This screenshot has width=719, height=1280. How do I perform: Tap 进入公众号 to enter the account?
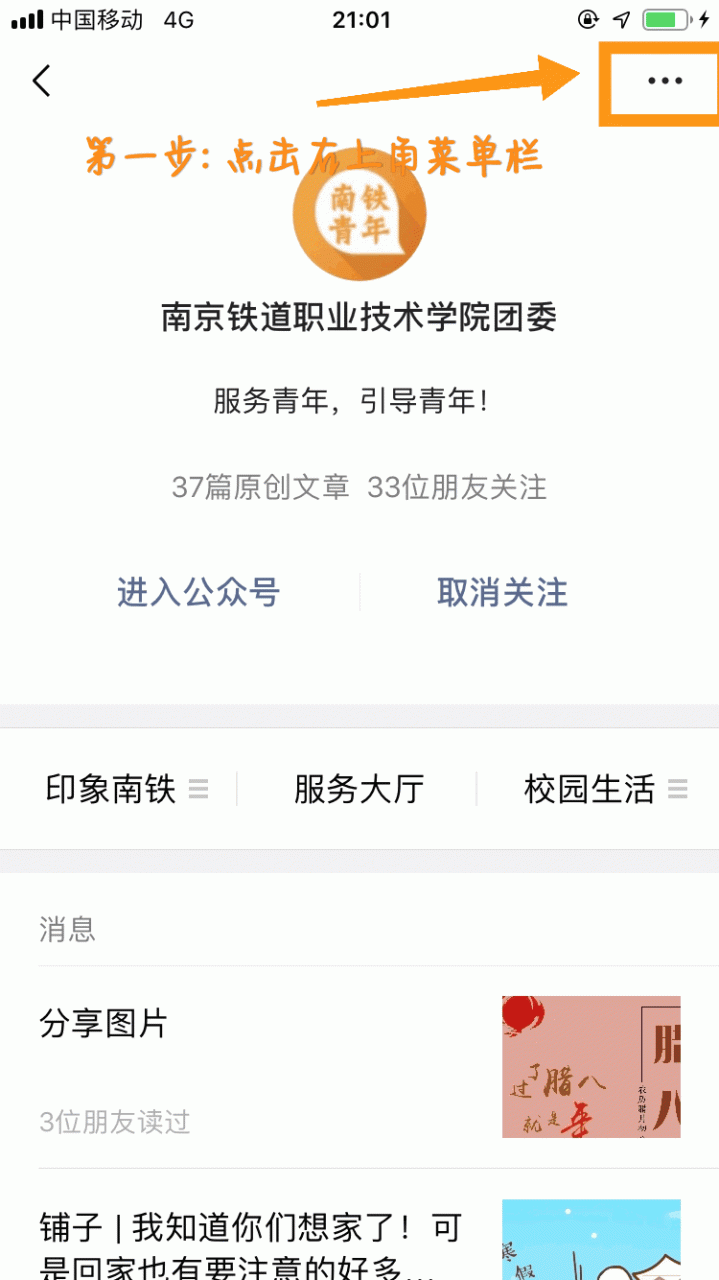coord(198,592)
